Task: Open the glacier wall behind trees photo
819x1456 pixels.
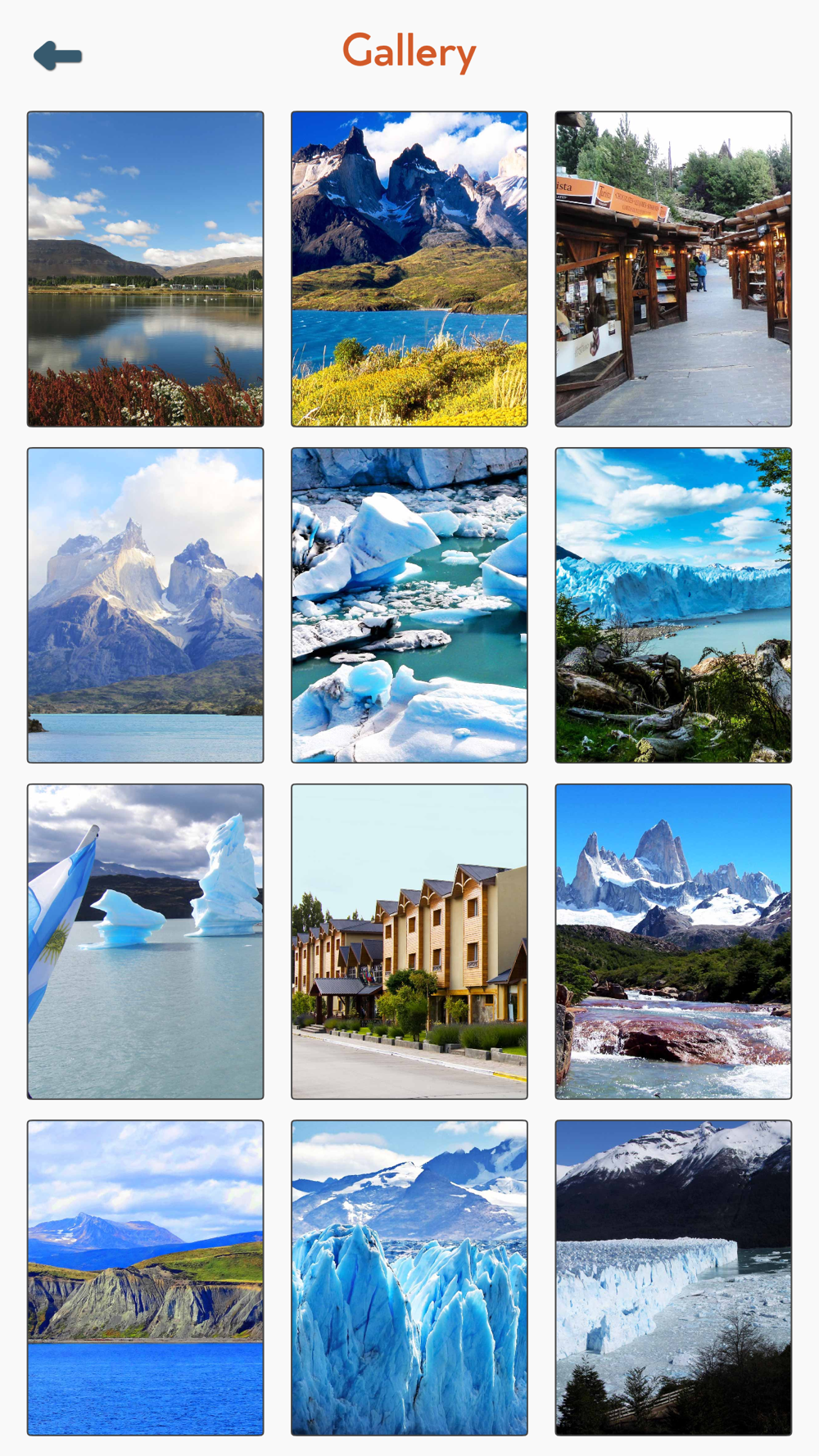Action: pyautogui.click(x=673, y=605)
